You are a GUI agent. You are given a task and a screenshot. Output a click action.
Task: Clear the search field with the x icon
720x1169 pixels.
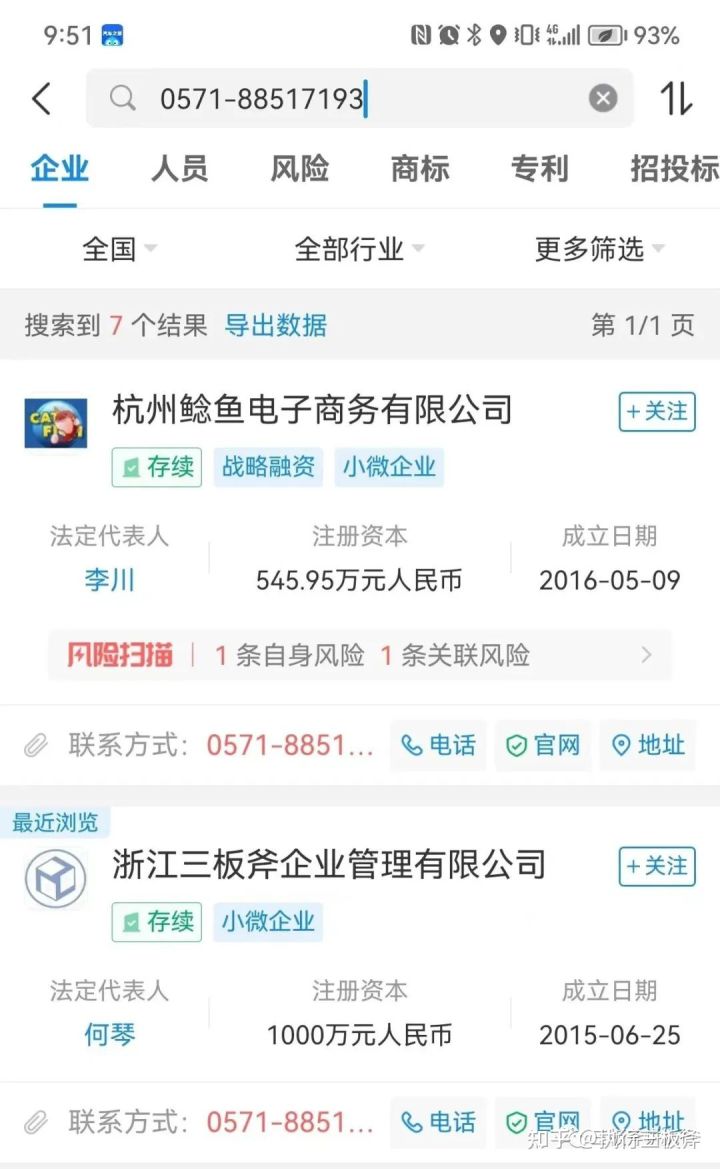click(603, 98)
